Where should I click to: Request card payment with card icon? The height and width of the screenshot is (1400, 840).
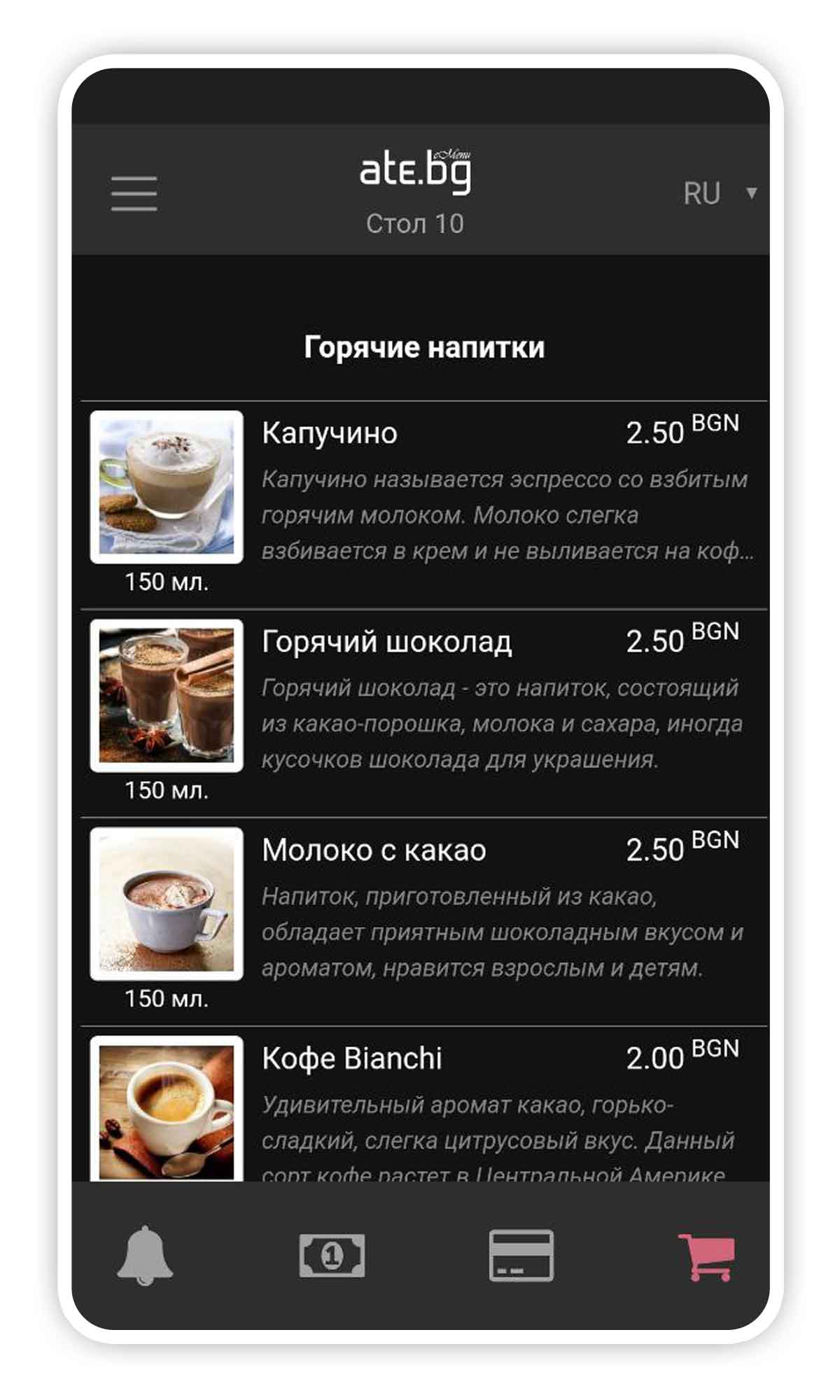(521, 1255)
